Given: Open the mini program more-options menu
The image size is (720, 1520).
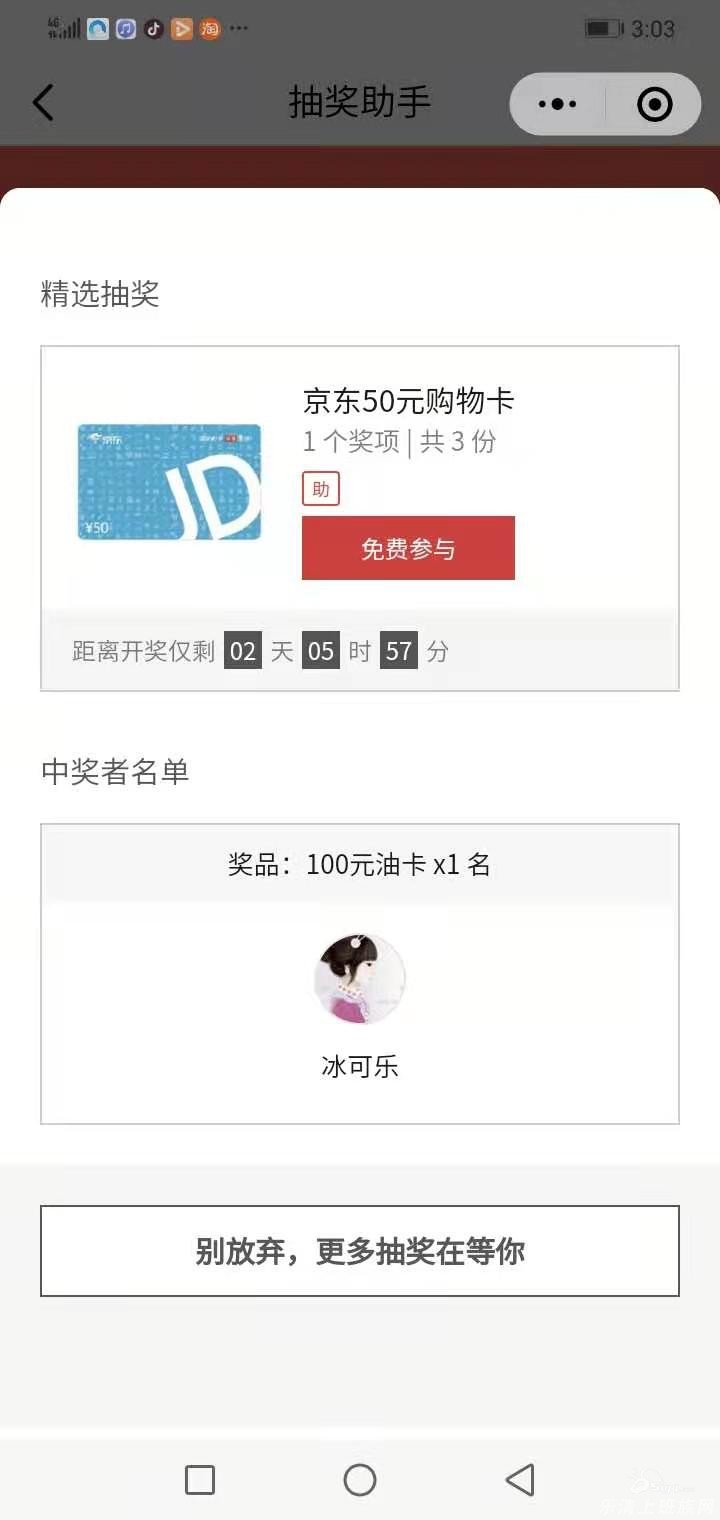Looking at the screenshot, I should [x=558, y=104].
